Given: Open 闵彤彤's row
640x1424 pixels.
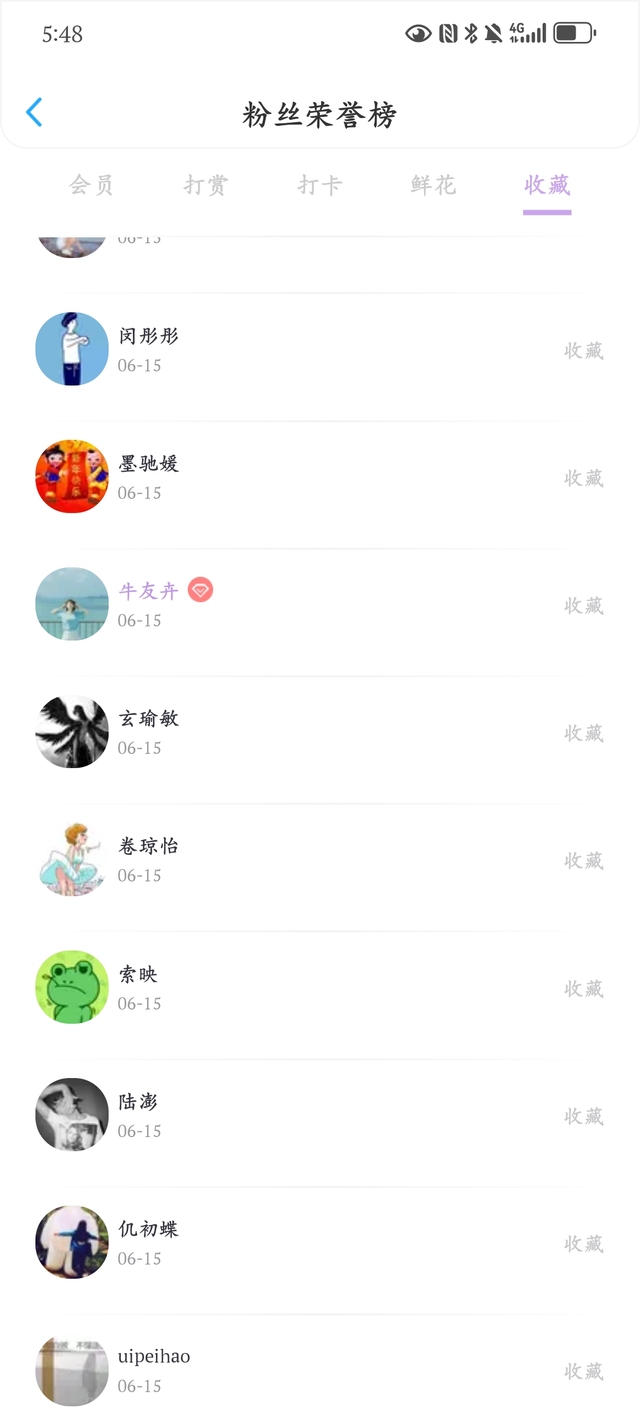Looking at the screenshot, I should pyautogui.click(x=320, y=349).
